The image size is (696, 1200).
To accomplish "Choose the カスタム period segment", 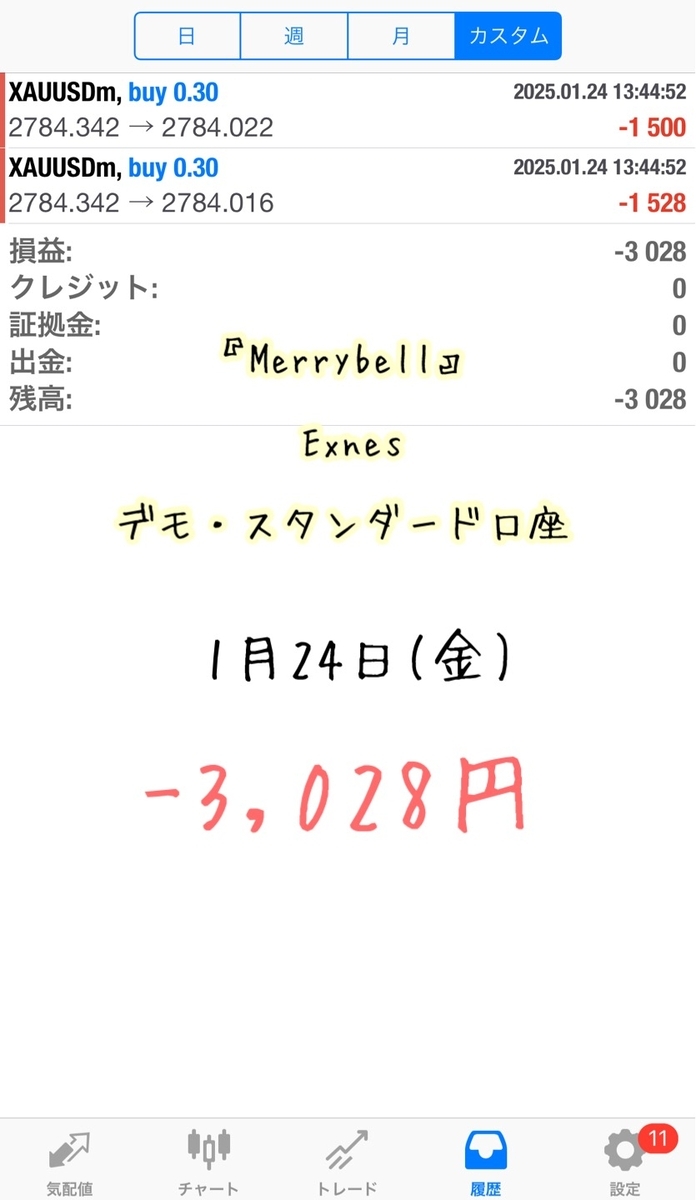I will [508, 36].
